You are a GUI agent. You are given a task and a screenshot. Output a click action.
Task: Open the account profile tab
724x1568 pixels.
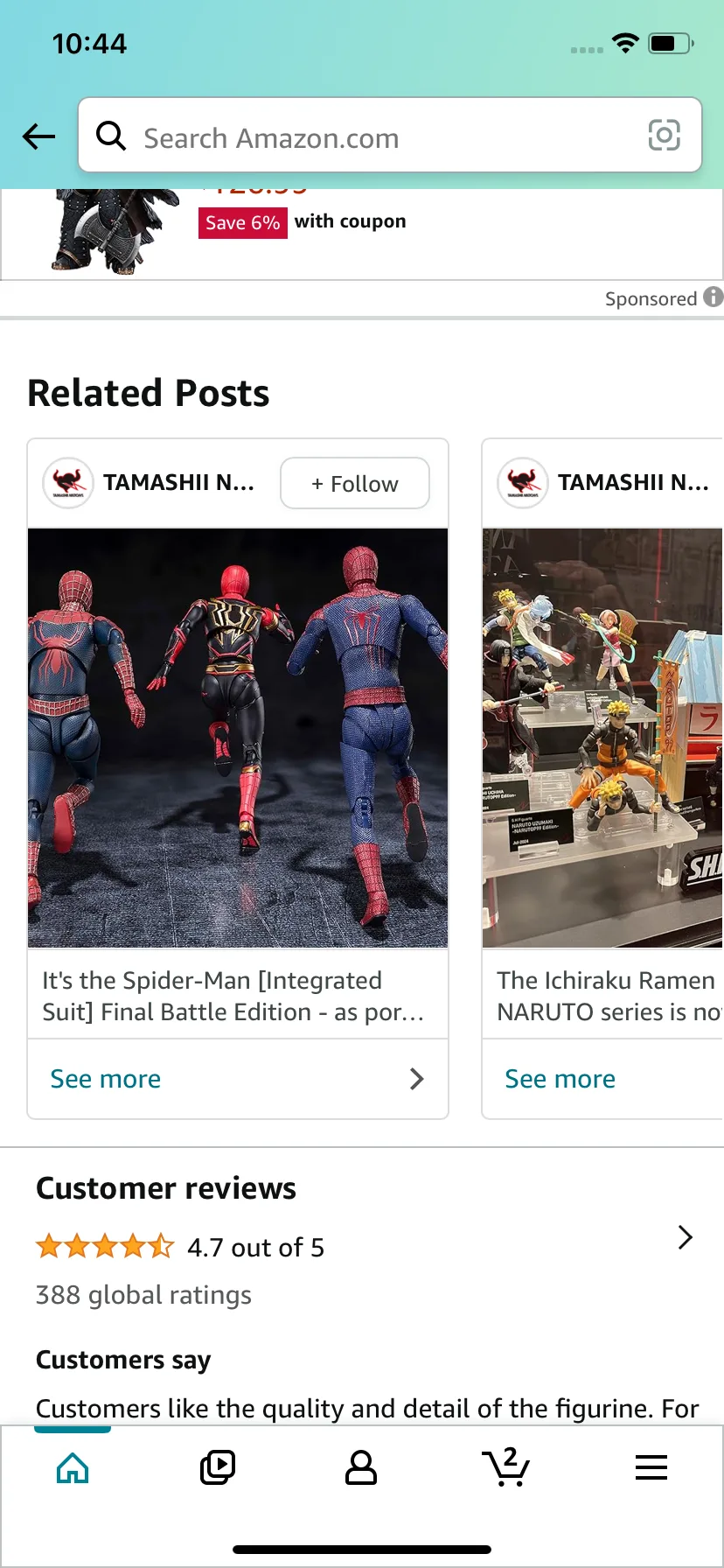(361, 1467)
